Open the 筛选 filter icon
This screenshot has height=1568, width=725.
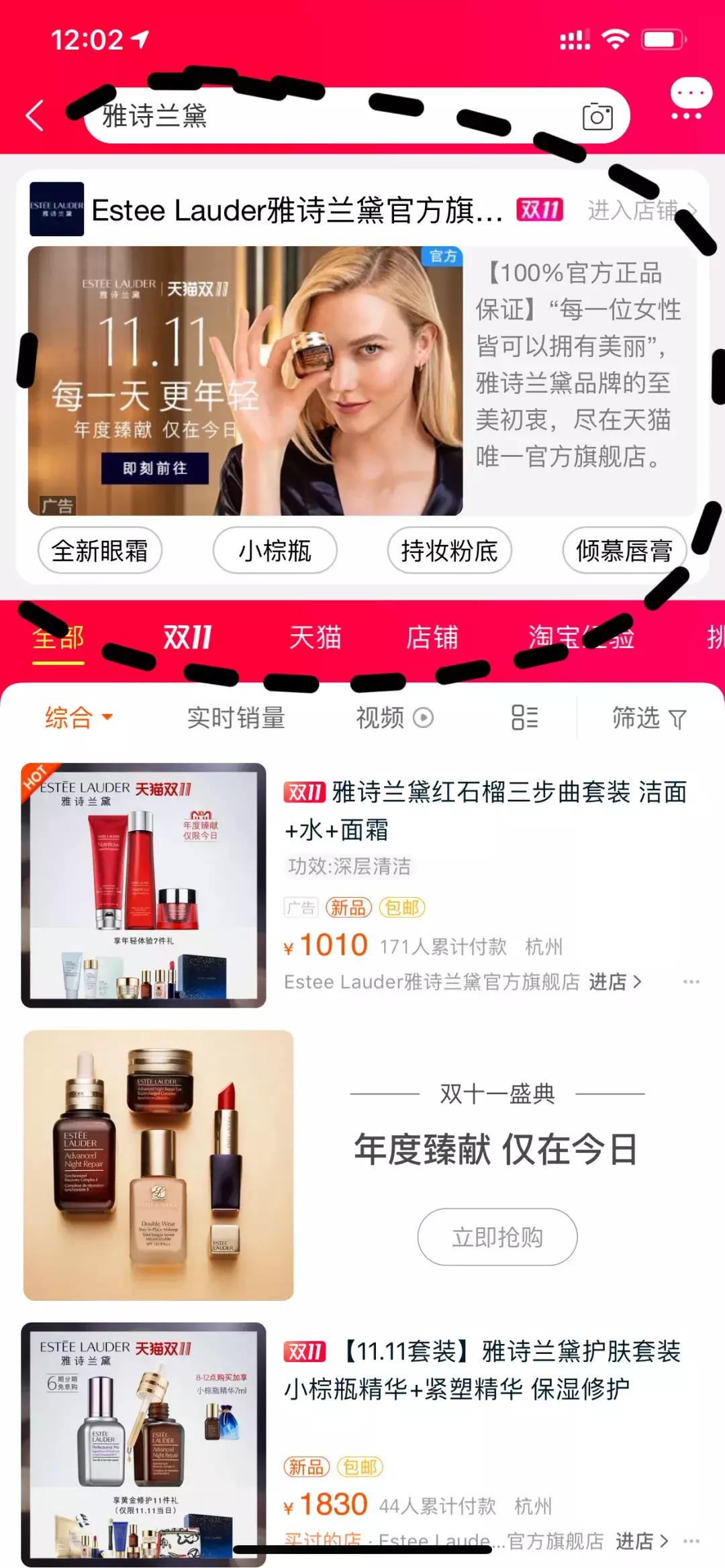[x=646, y=718]
